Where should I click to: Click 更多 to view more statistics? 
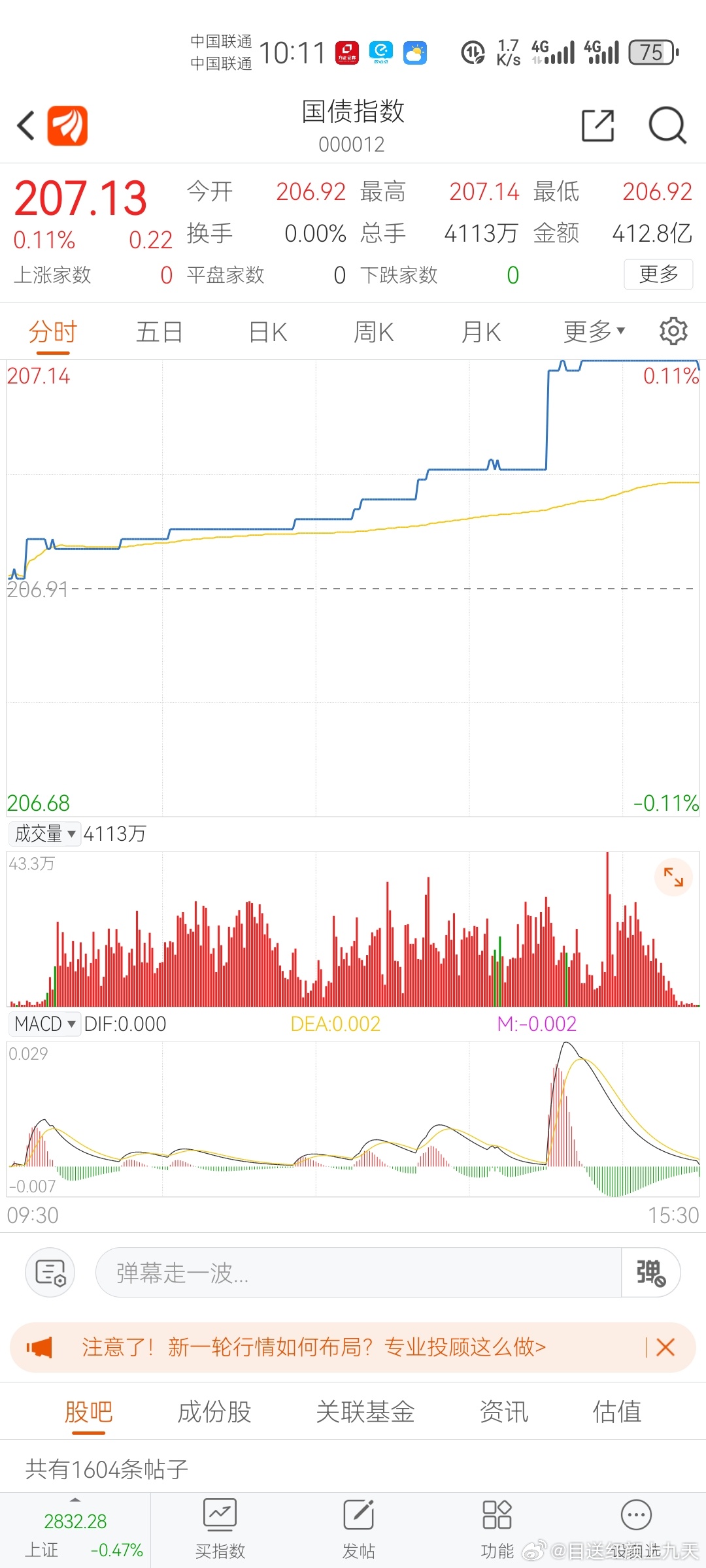point(658,274)
